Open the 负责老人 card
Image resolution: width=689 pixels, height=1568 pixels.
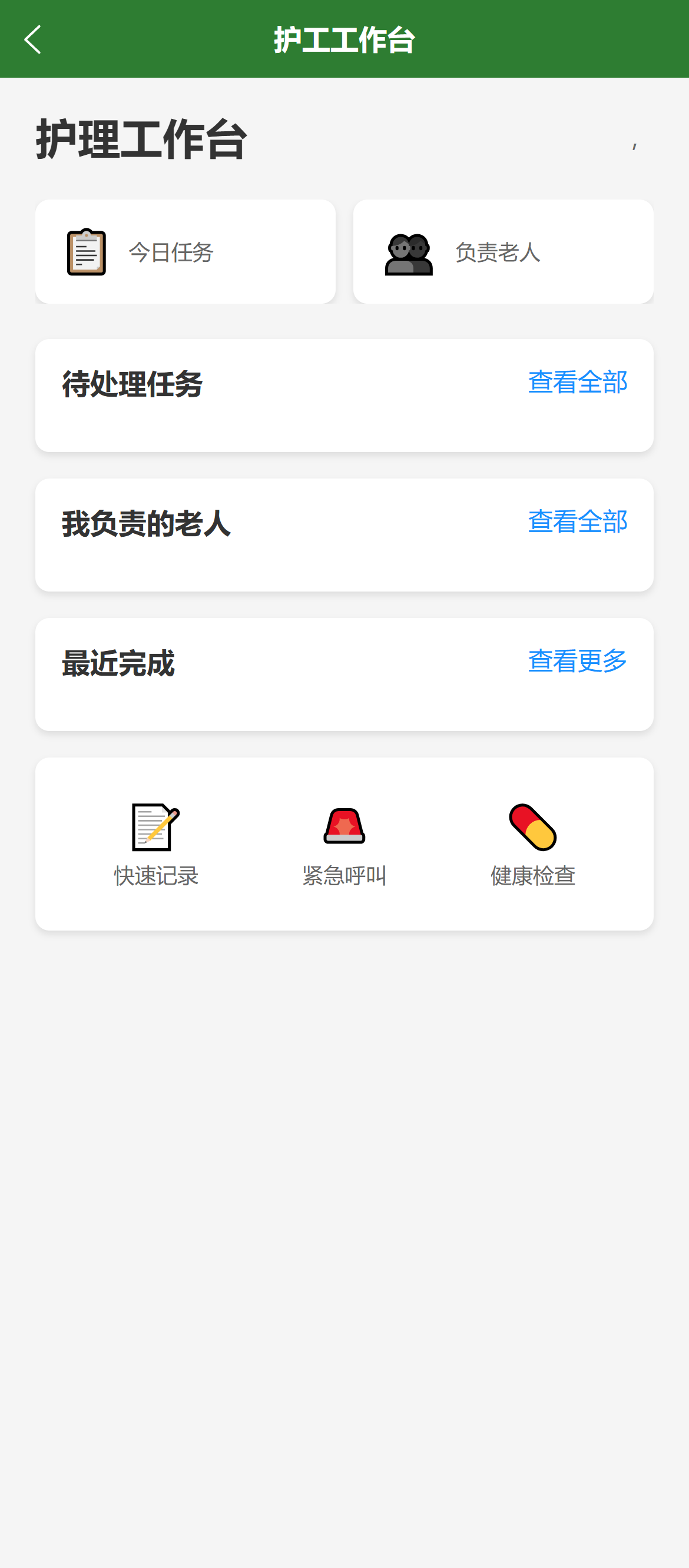tap(503, 251)
